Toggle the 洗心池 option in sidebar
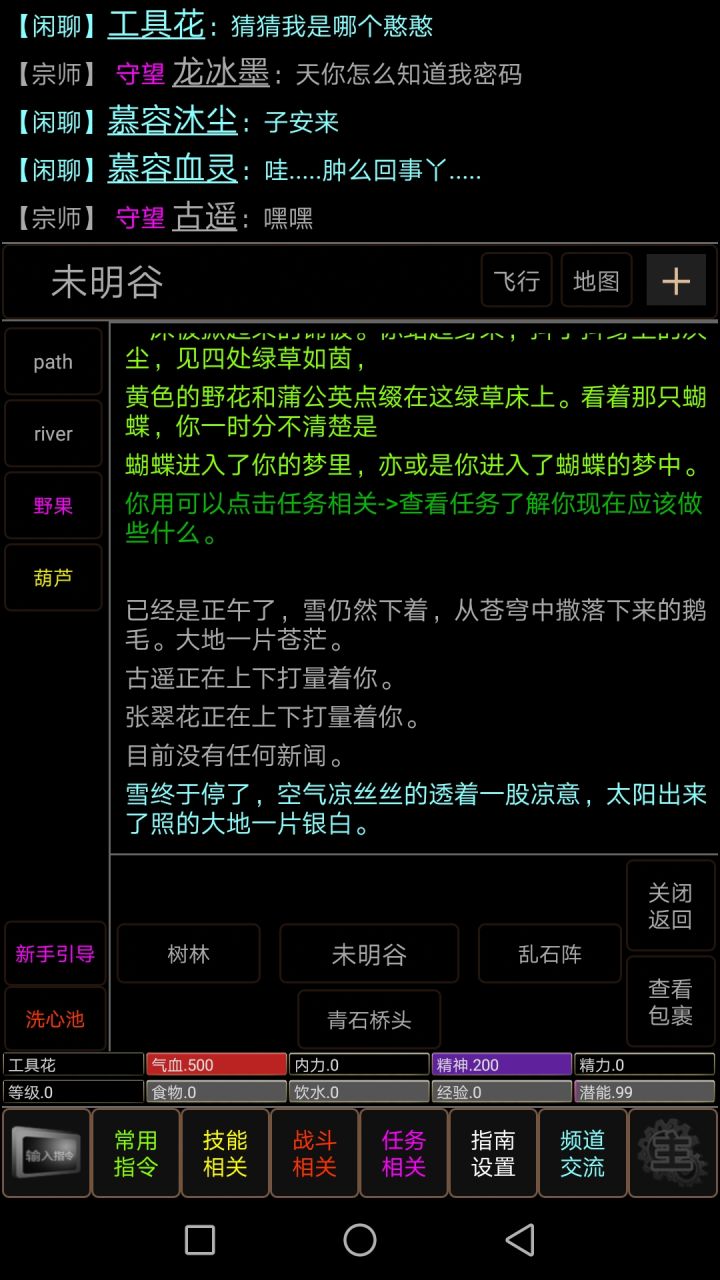The width and height of the screenshot is (720, 1280). (x=53, y=1021)
